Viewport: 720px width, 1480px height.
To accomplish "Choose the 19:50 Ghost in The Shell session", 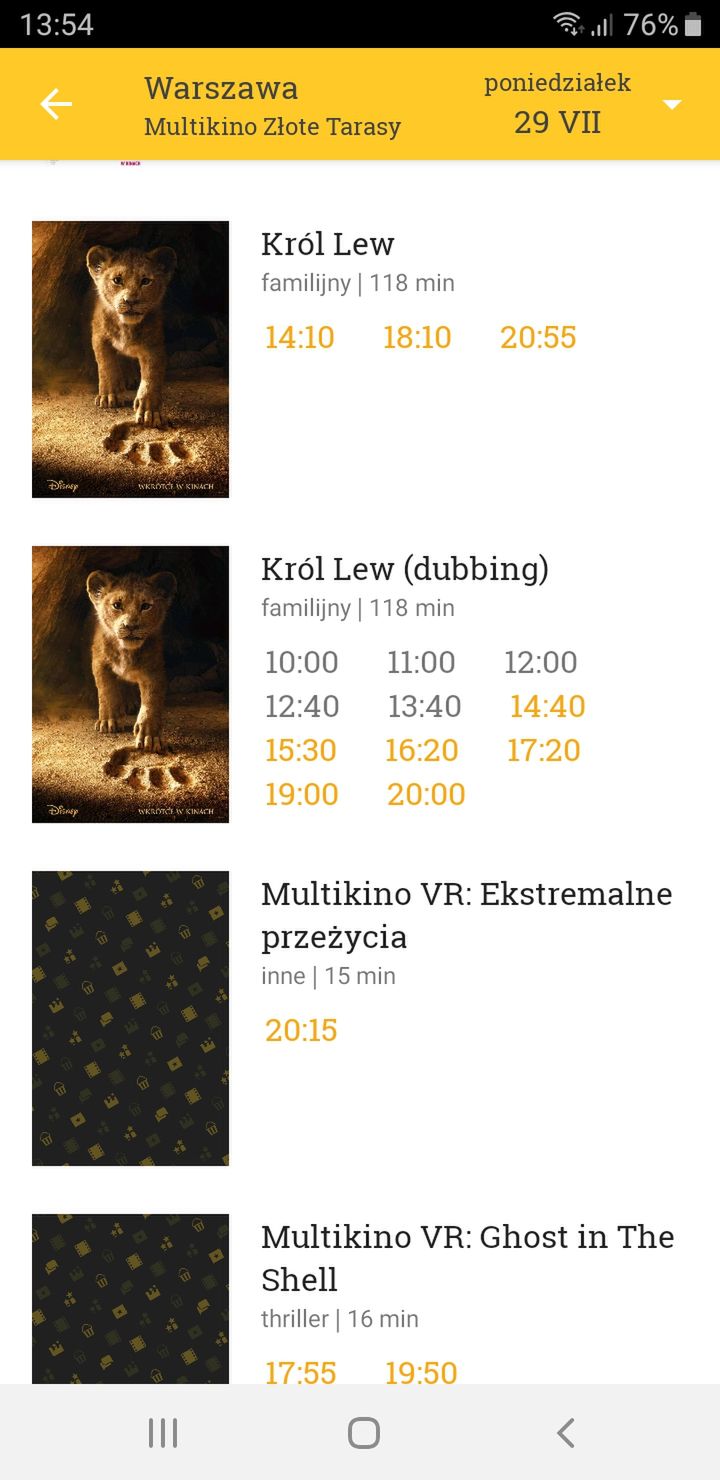I will (x=421, y=1373).
